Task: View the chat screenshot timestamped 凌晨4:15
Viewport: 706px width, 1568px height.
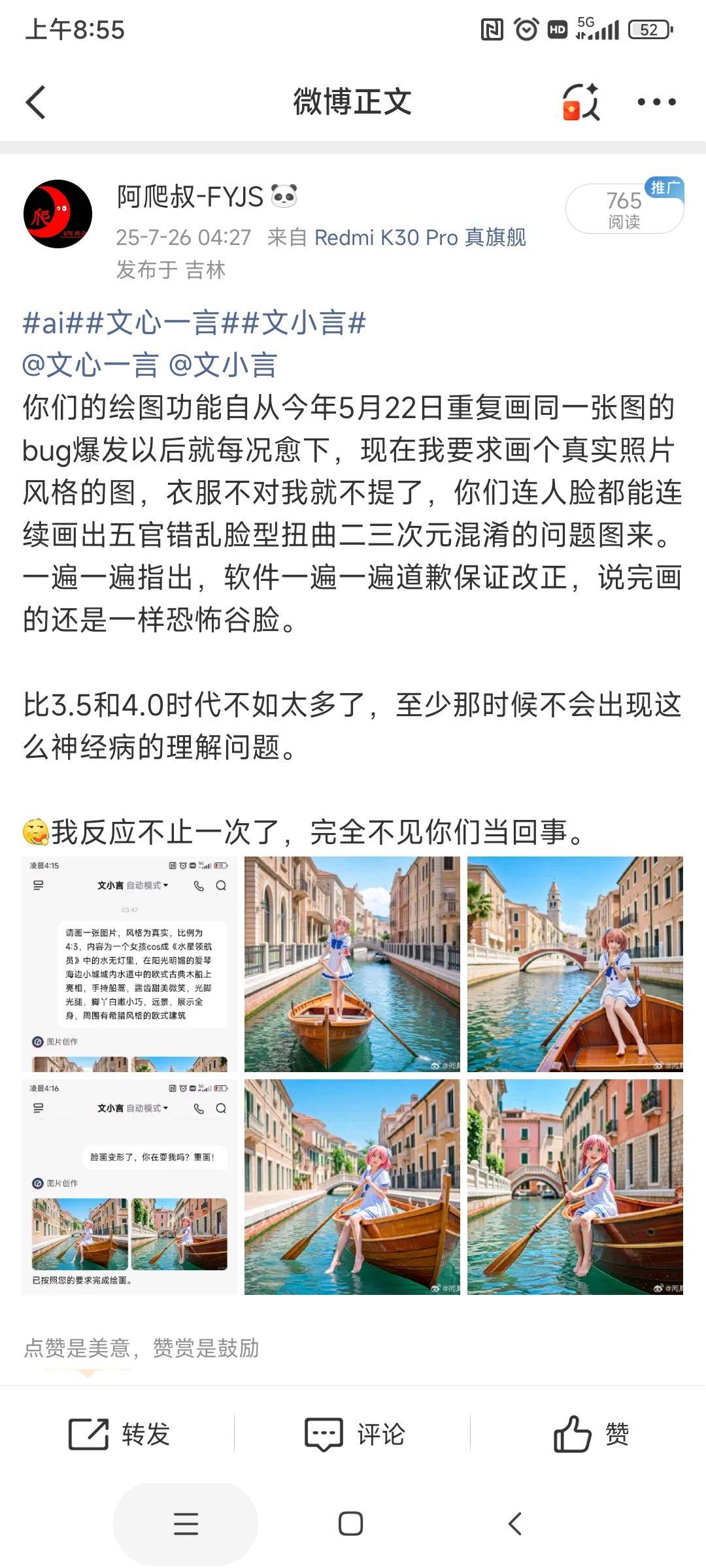Action: (129, 964)
